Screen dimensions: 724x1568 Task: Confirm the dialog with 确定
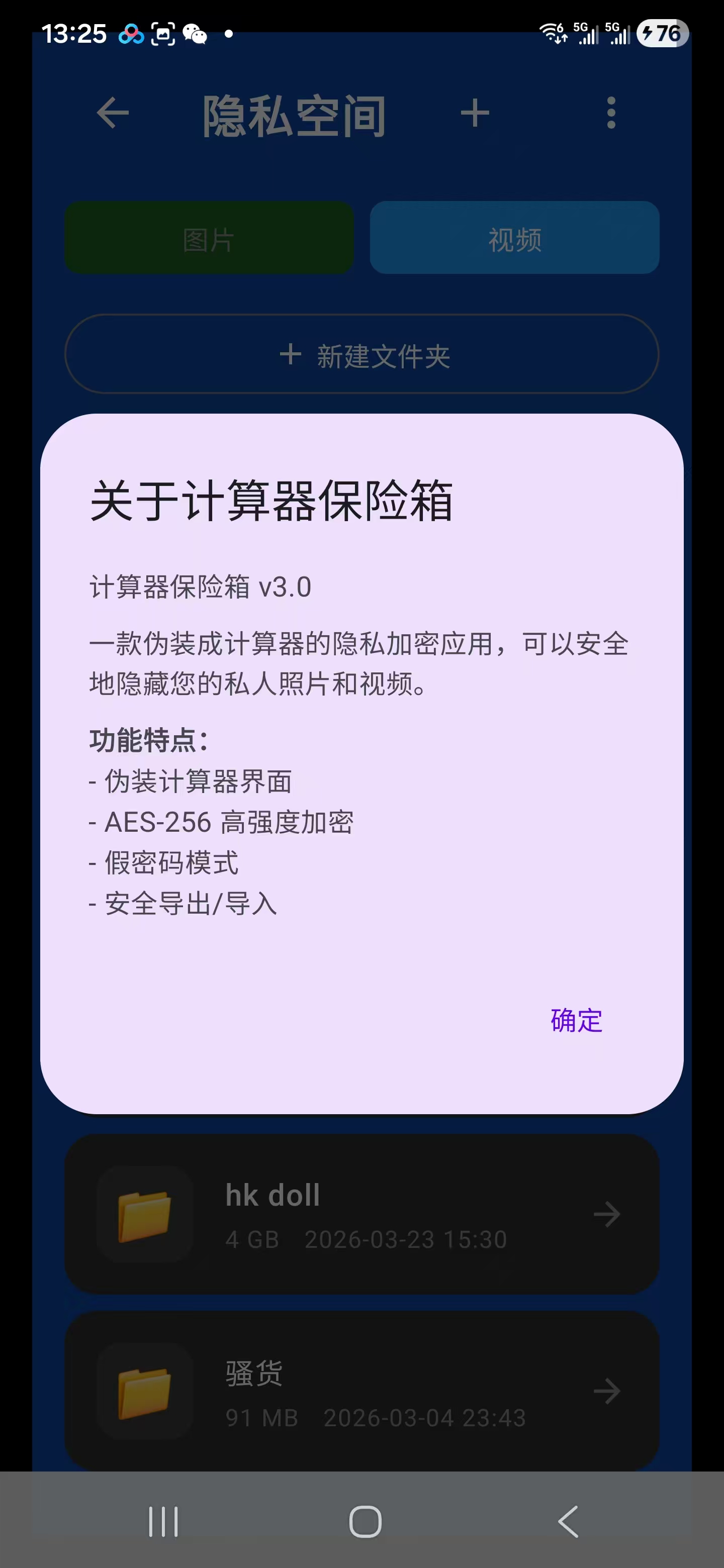[576, 1021]
